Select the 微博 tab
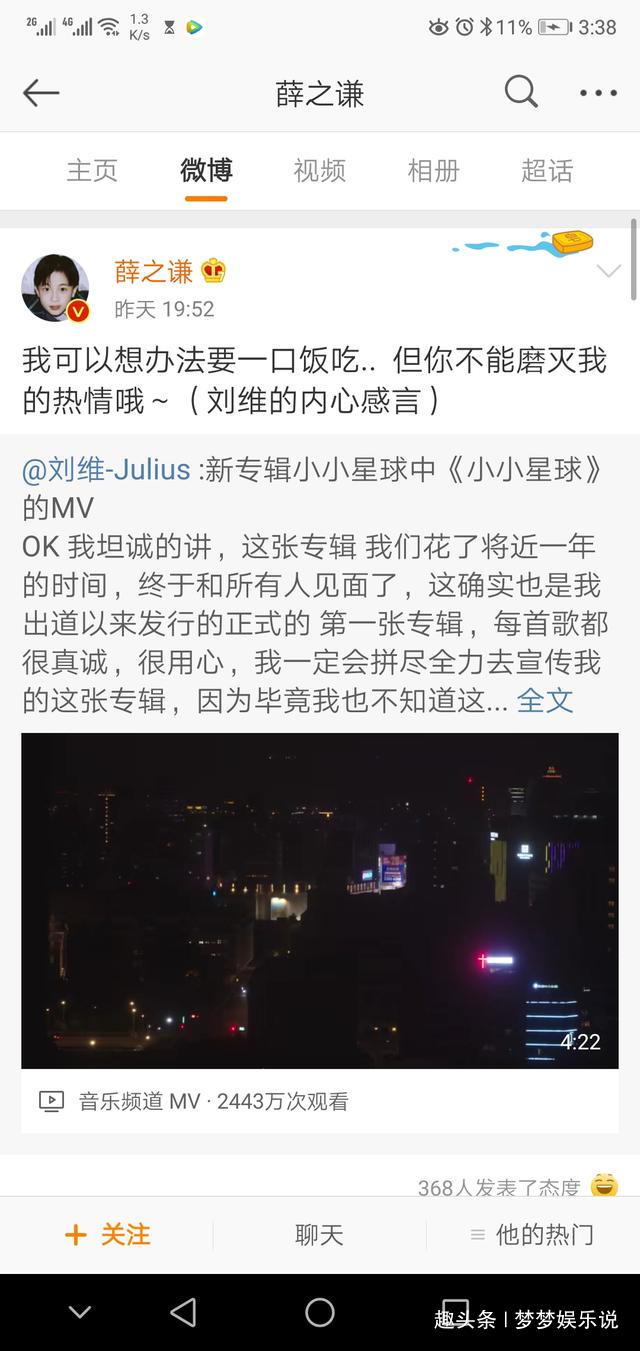The width and height of the screenshot is (640, 1351). 206,171
